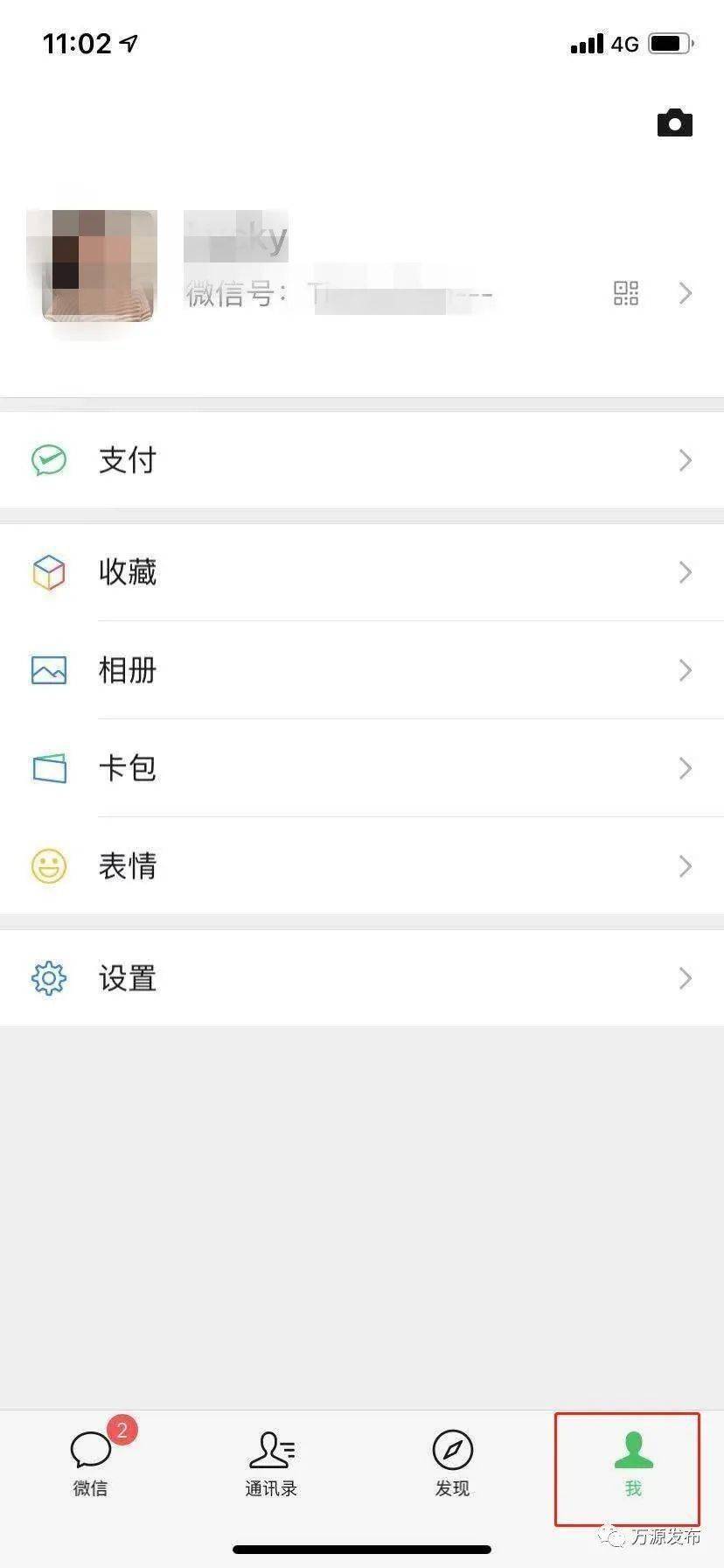The image size is (724, 1568).
Task: Switch to the 发现 discover tab
Action: 452,1463
